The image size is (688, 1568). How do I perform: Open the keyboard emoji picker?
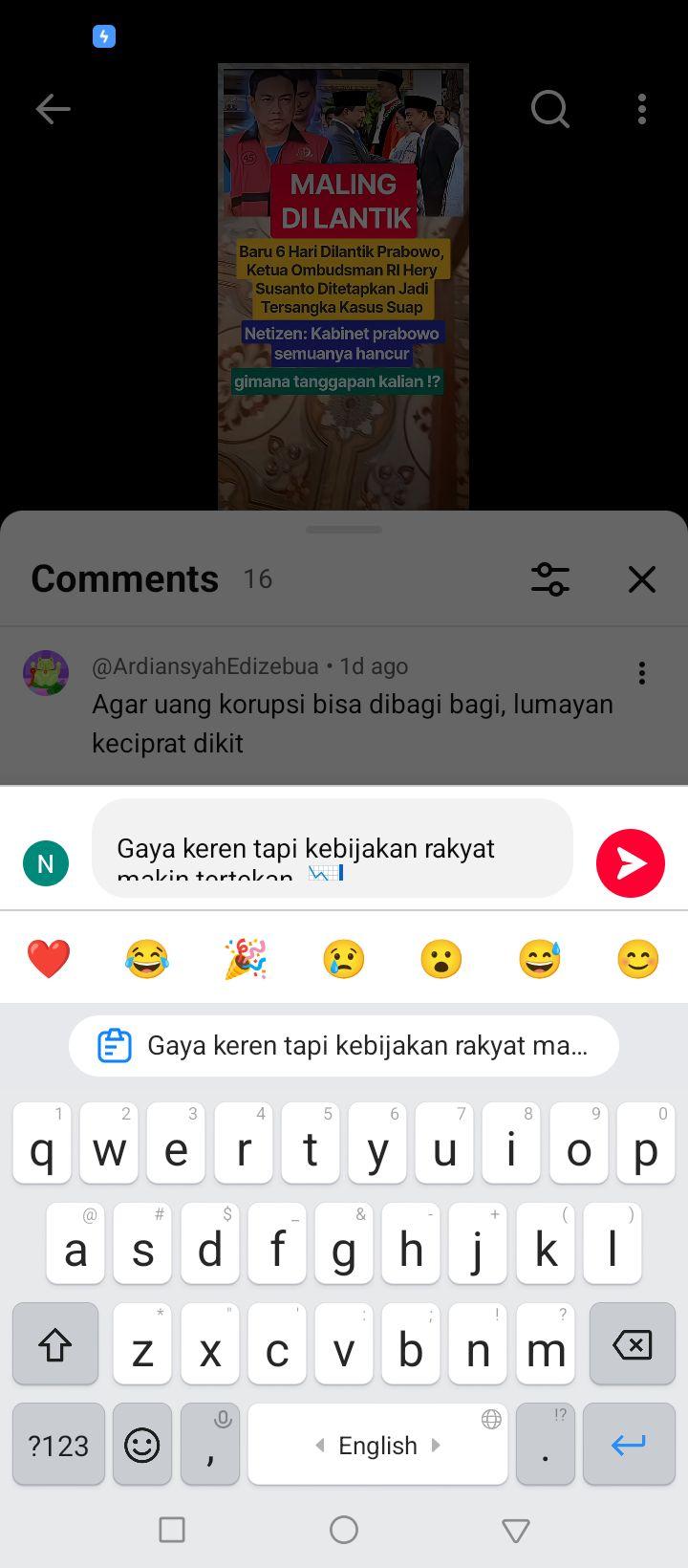coord(142,1444)
